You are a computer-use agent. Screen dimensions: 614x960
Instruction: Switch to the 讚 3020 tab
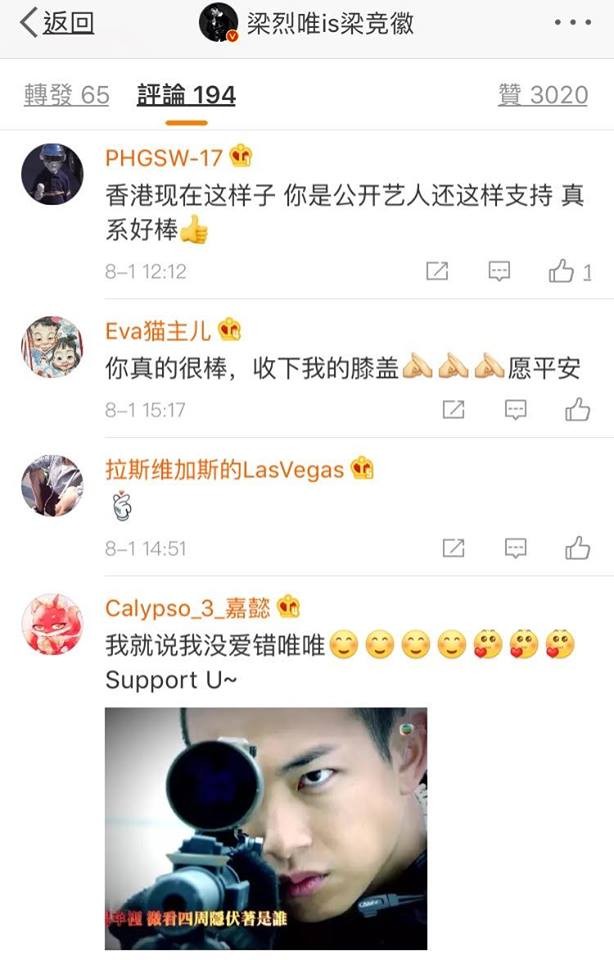(543, 95)
